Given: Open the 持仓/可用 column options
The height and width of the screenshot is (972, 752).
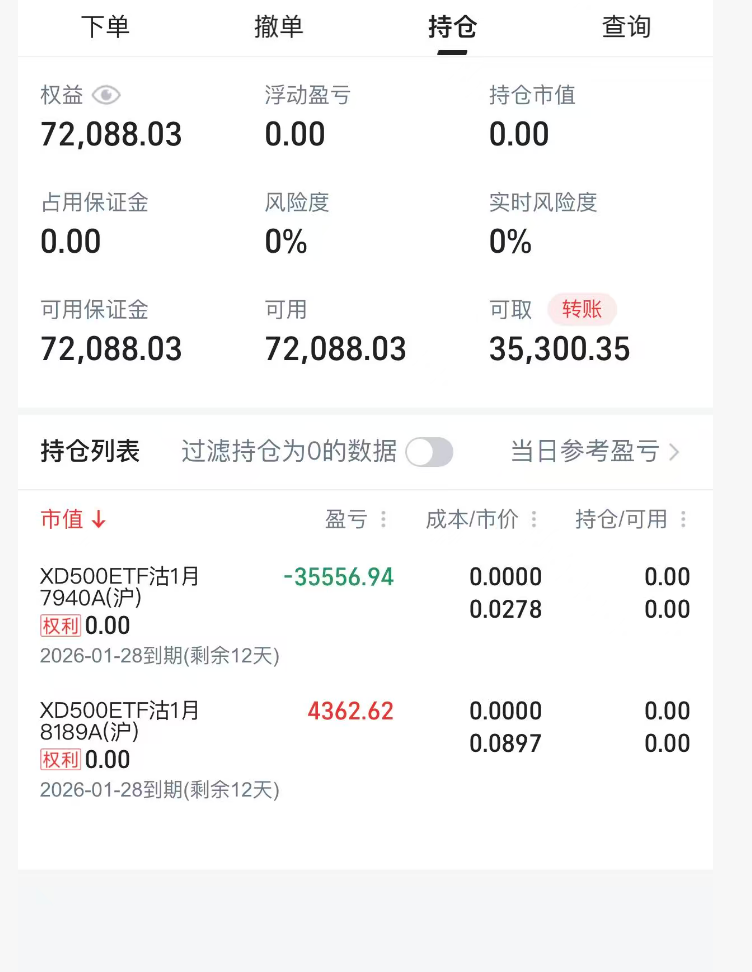Looking at the screenshot, I should click(683, 520).
